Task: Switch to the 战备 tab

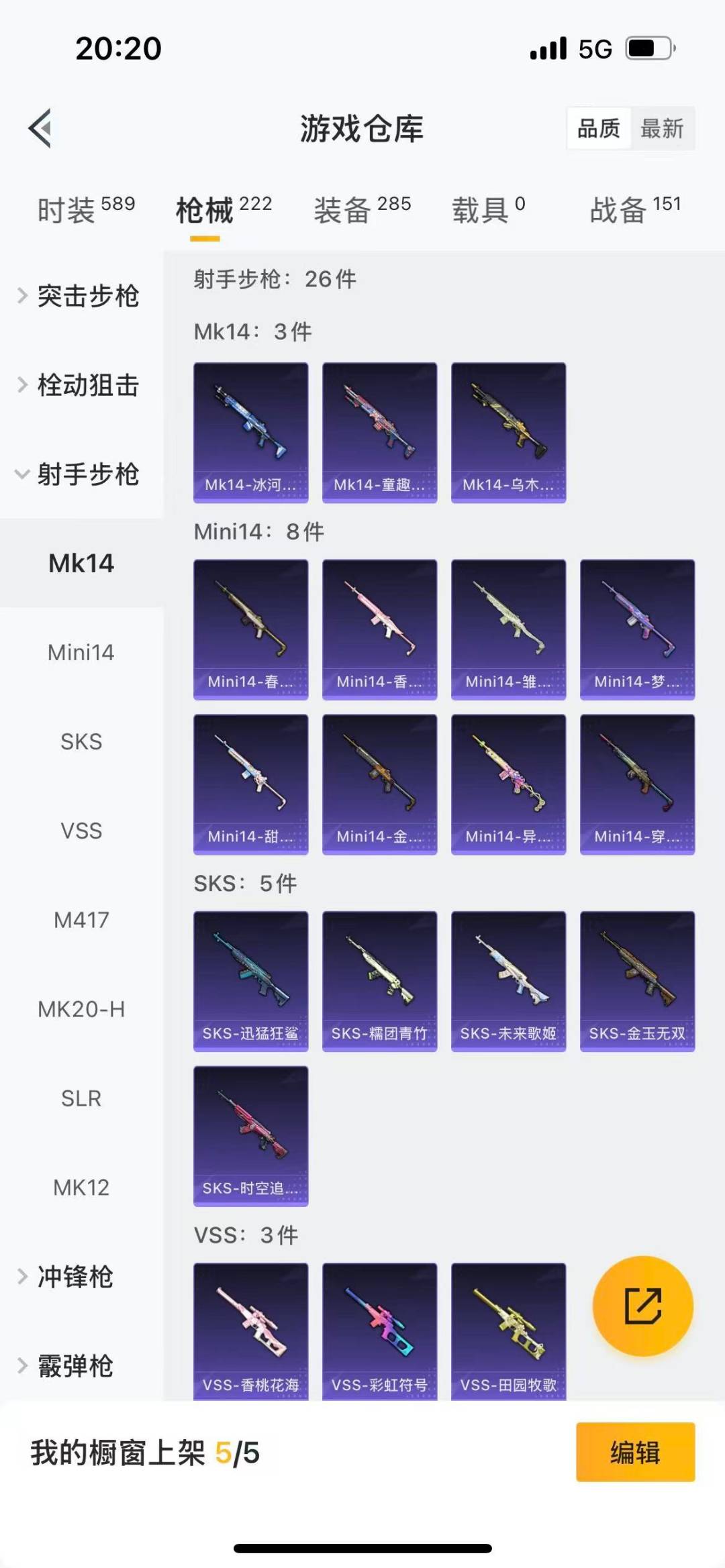Action: pos(634,209)
